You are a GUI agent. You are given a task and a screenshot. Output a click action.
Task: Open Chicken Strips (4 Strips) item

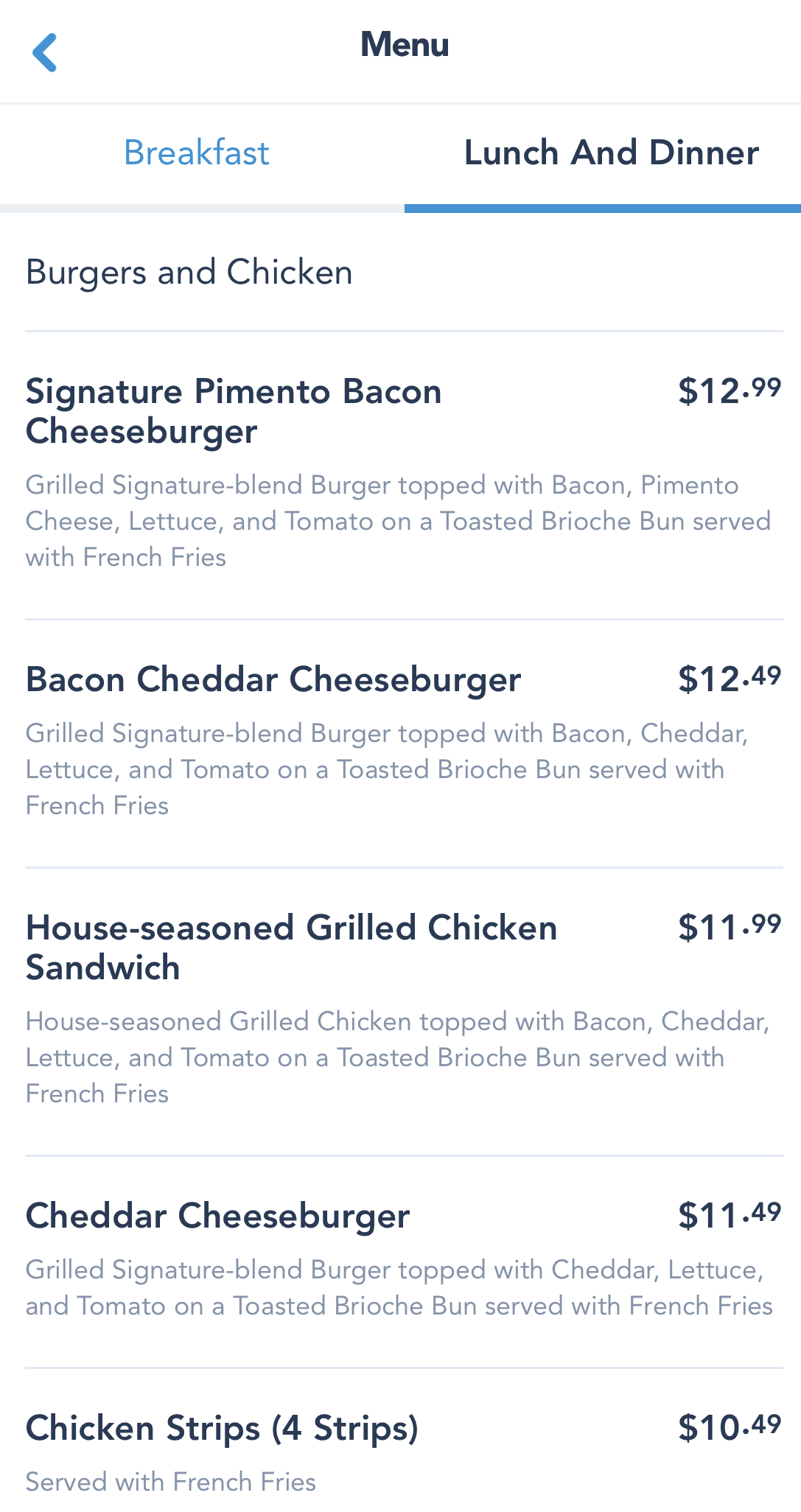point(222,1428)
